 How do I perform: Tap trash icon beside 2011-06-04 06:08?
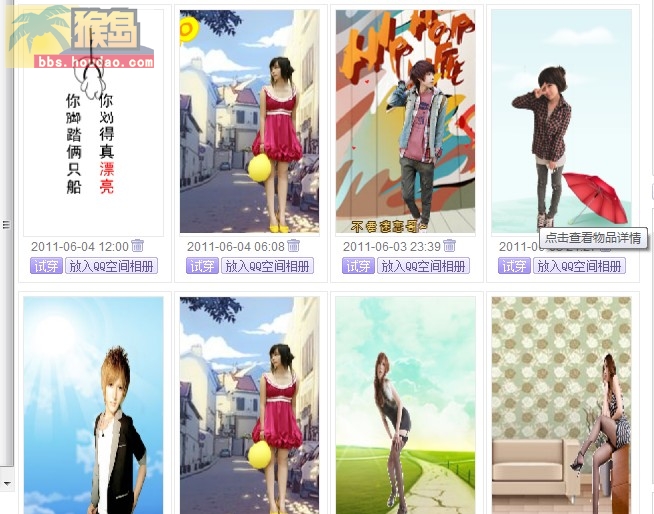click(x=293, y=246)
